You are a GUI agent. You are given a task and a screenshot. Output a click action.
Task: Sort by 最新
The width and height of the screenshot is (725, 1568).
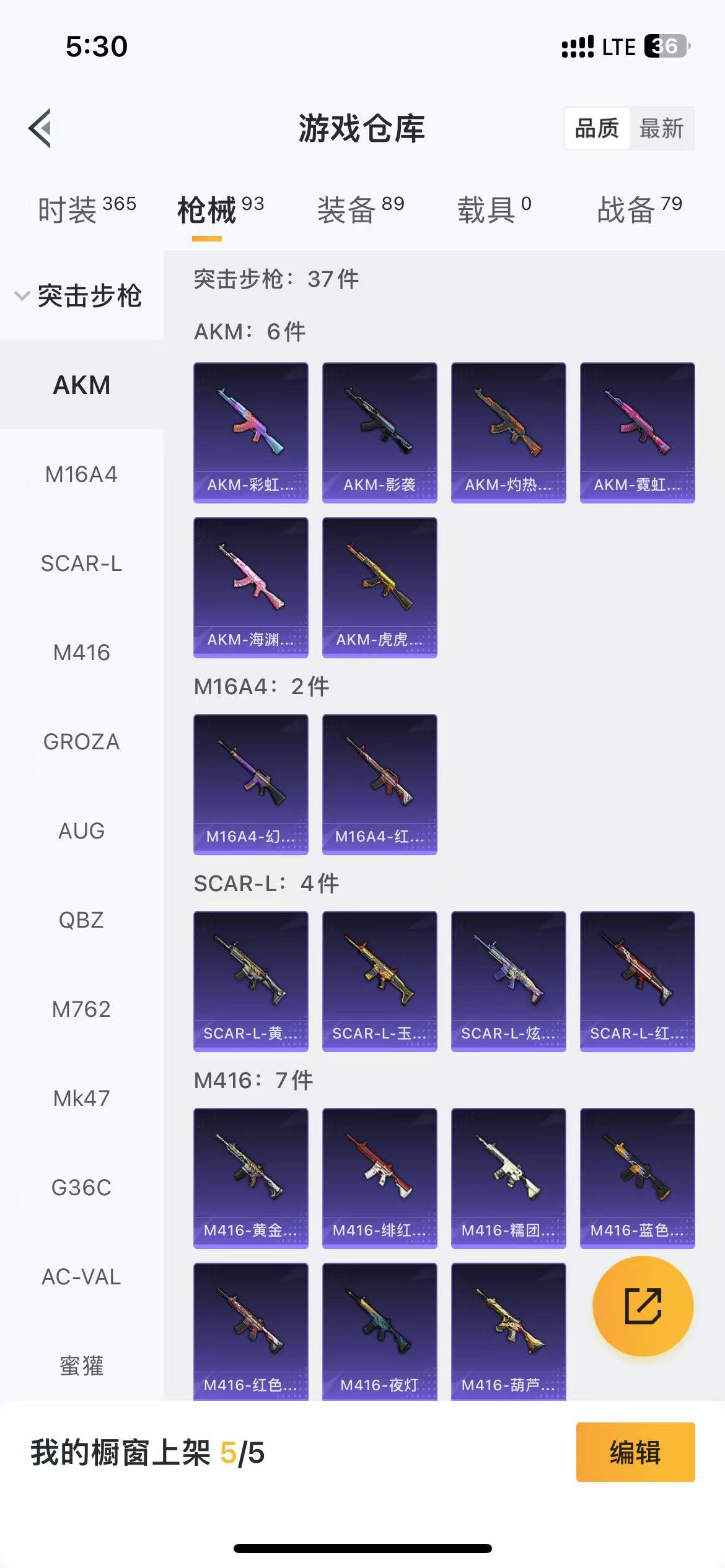[661, 128]
